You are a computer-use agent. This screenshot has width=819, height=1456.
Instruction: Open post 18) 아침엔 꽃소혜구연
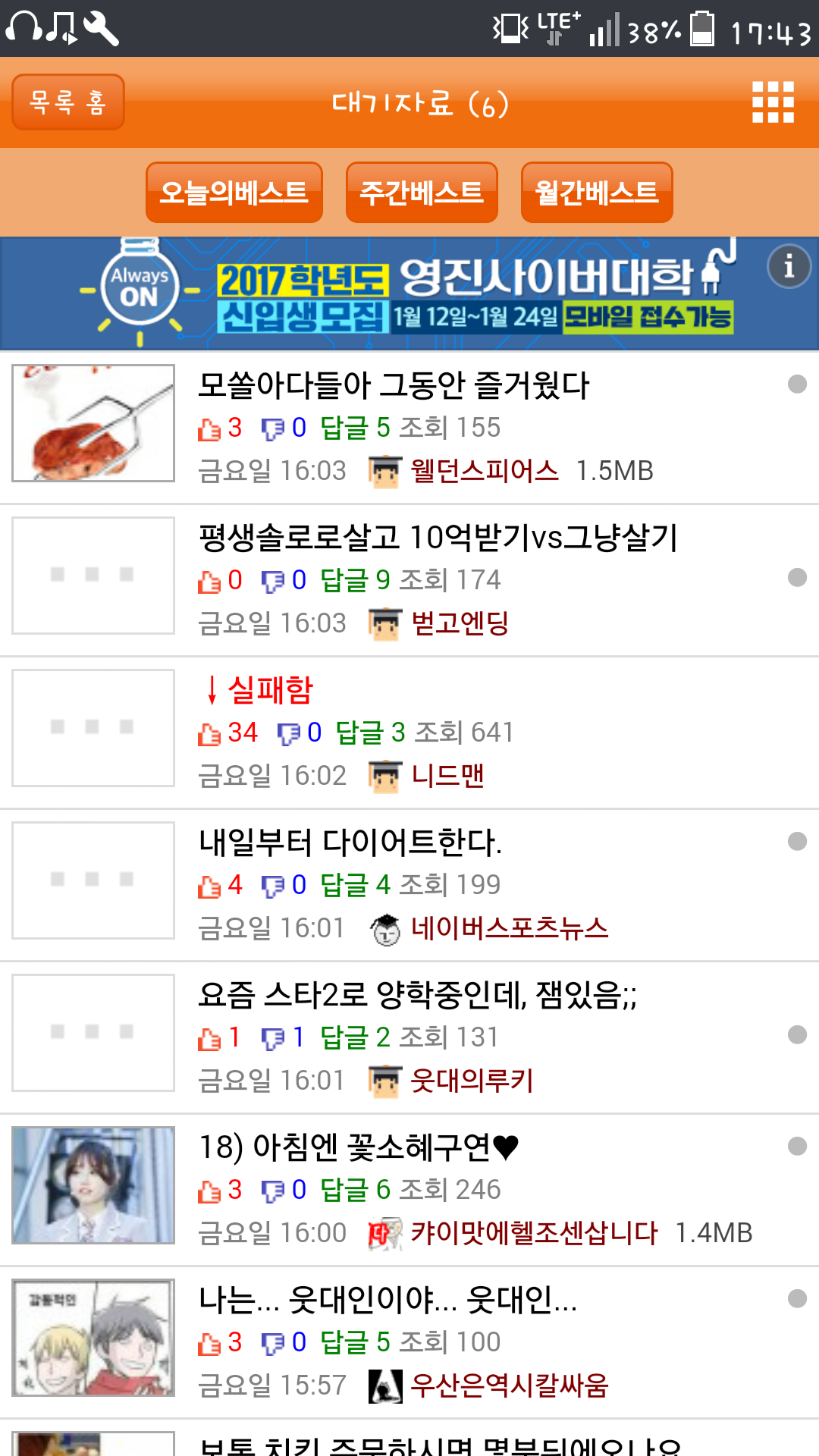tap(358, 1147)
